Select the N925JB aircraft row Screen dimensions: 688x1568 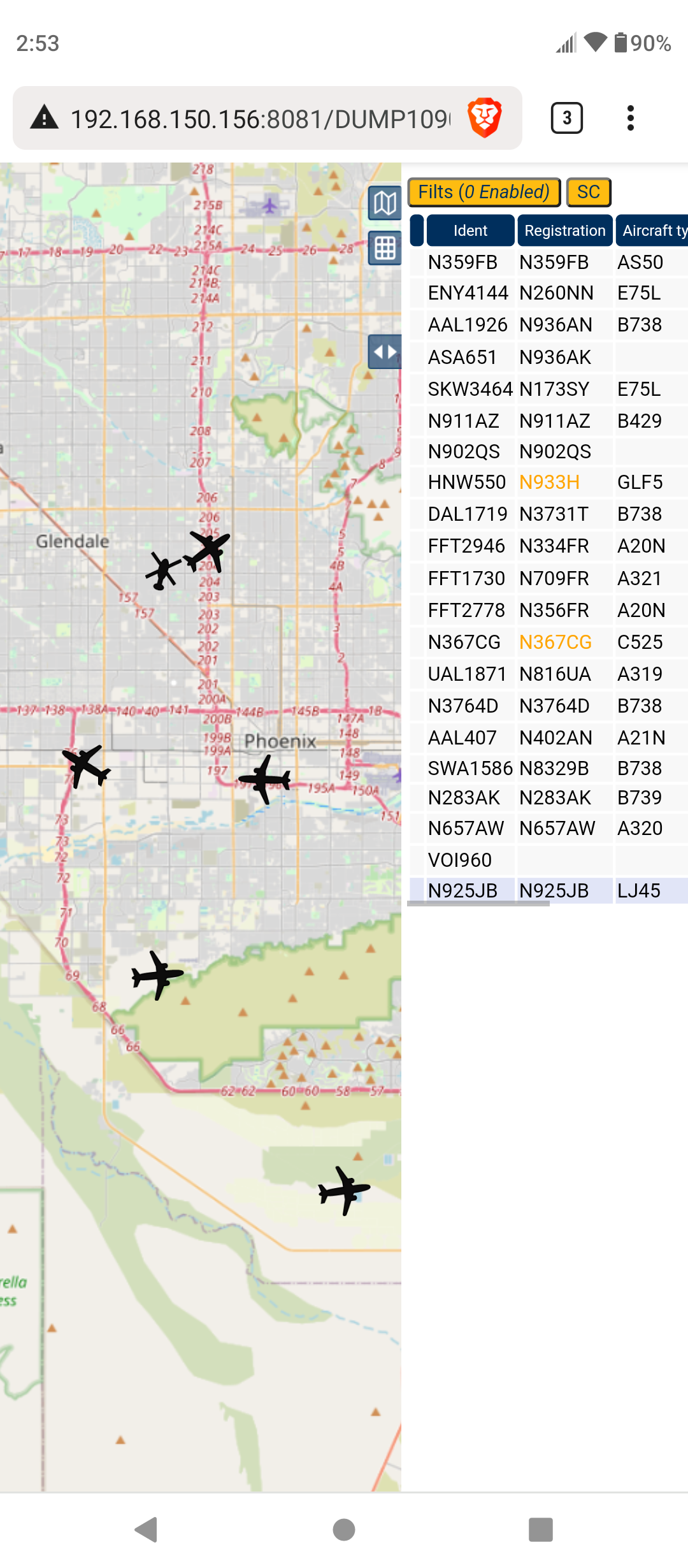548,890
